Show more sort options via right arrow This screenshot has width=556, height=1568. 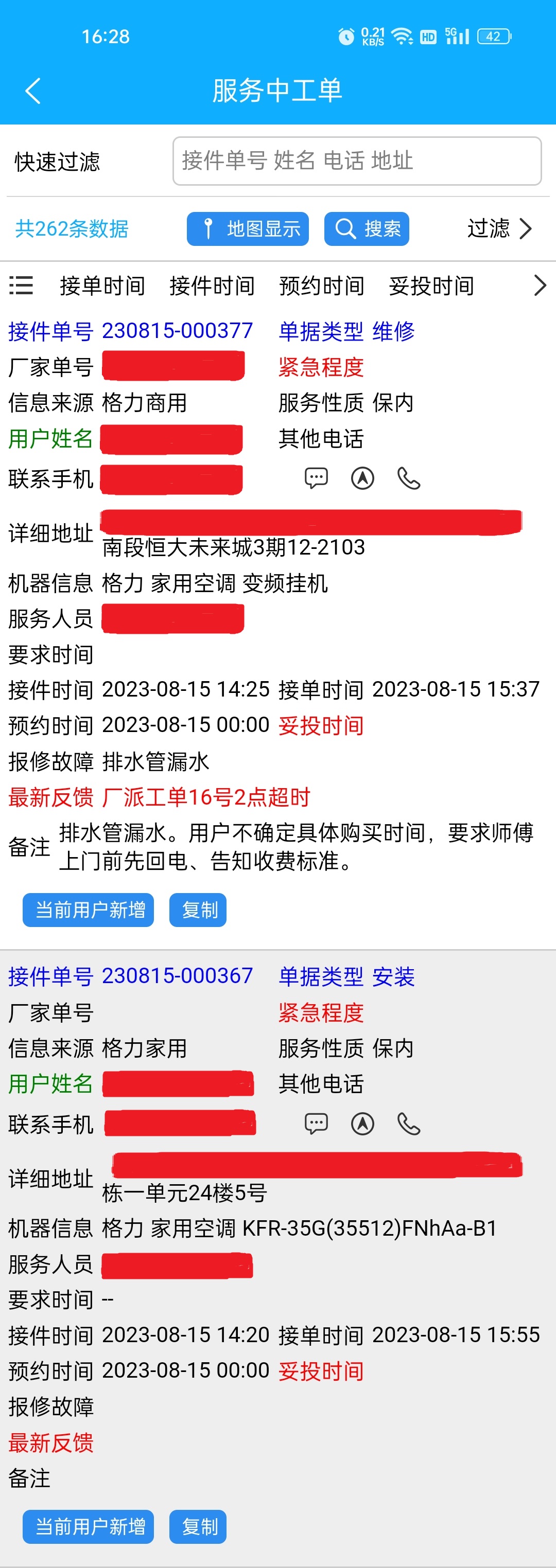coord(539,286)
